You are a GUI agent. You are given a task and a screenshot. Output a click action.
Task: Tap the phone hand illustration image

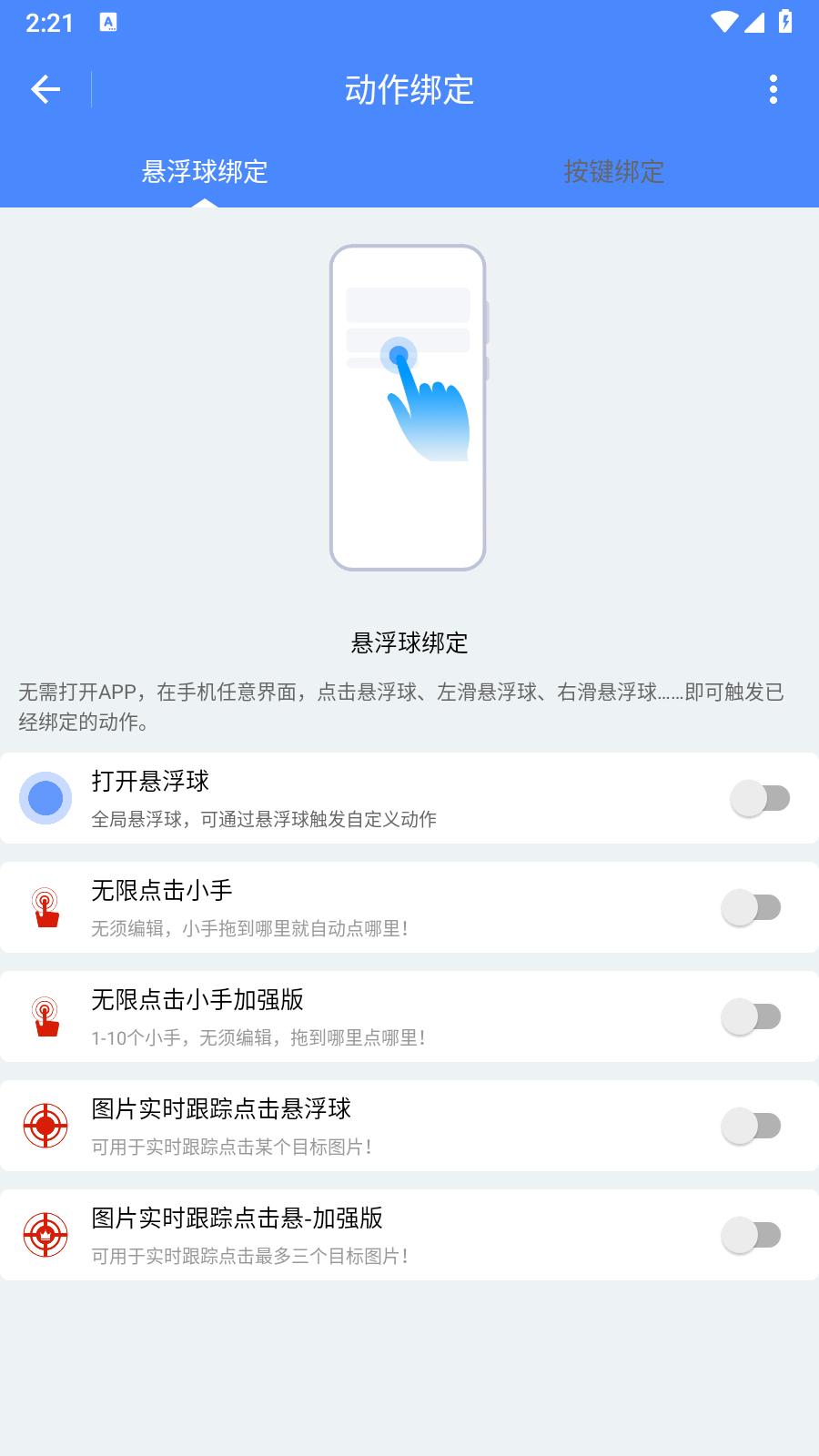click(x=409, y=407)
